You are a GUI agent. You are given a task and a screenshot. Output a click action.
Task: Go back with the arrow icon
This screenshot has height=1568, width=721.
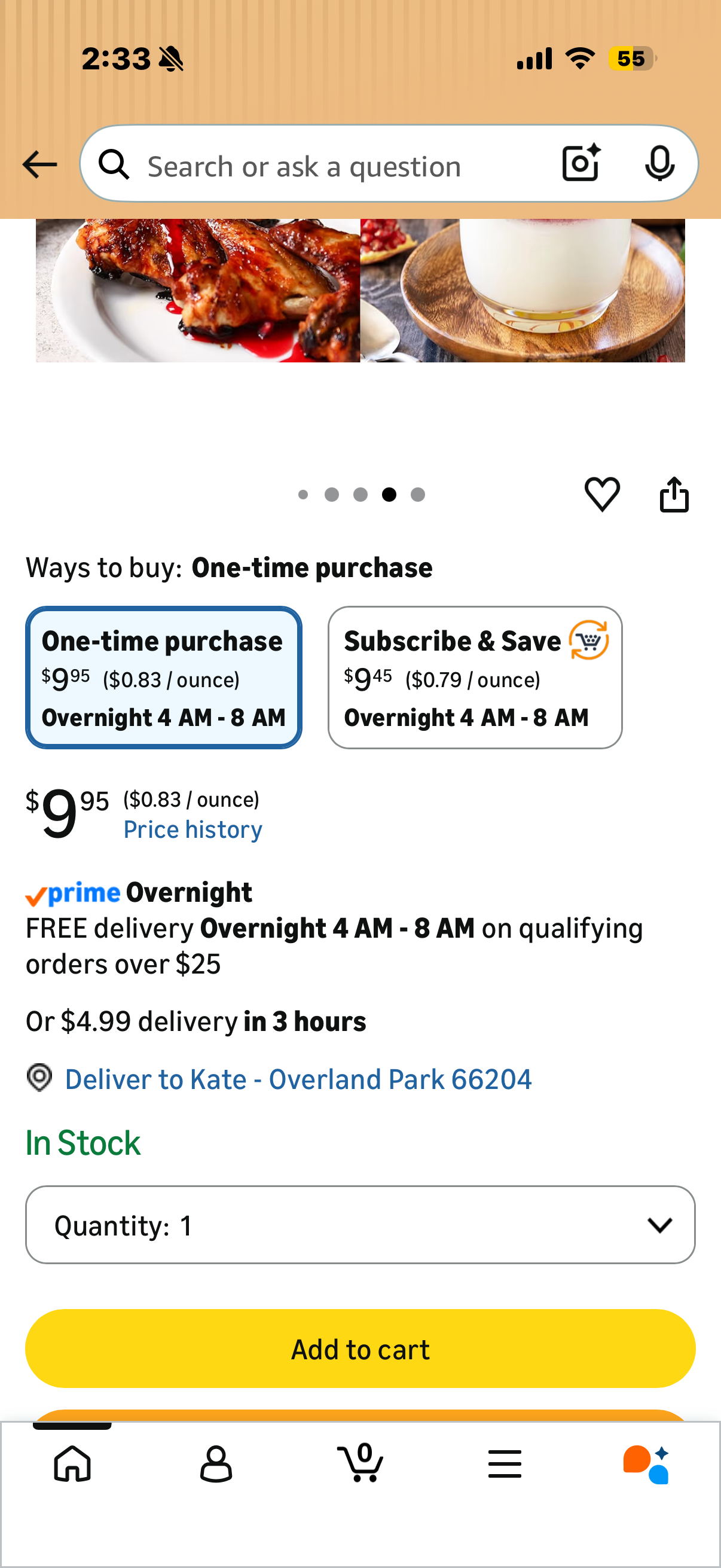pyautogui.click(x=39, y=164)
